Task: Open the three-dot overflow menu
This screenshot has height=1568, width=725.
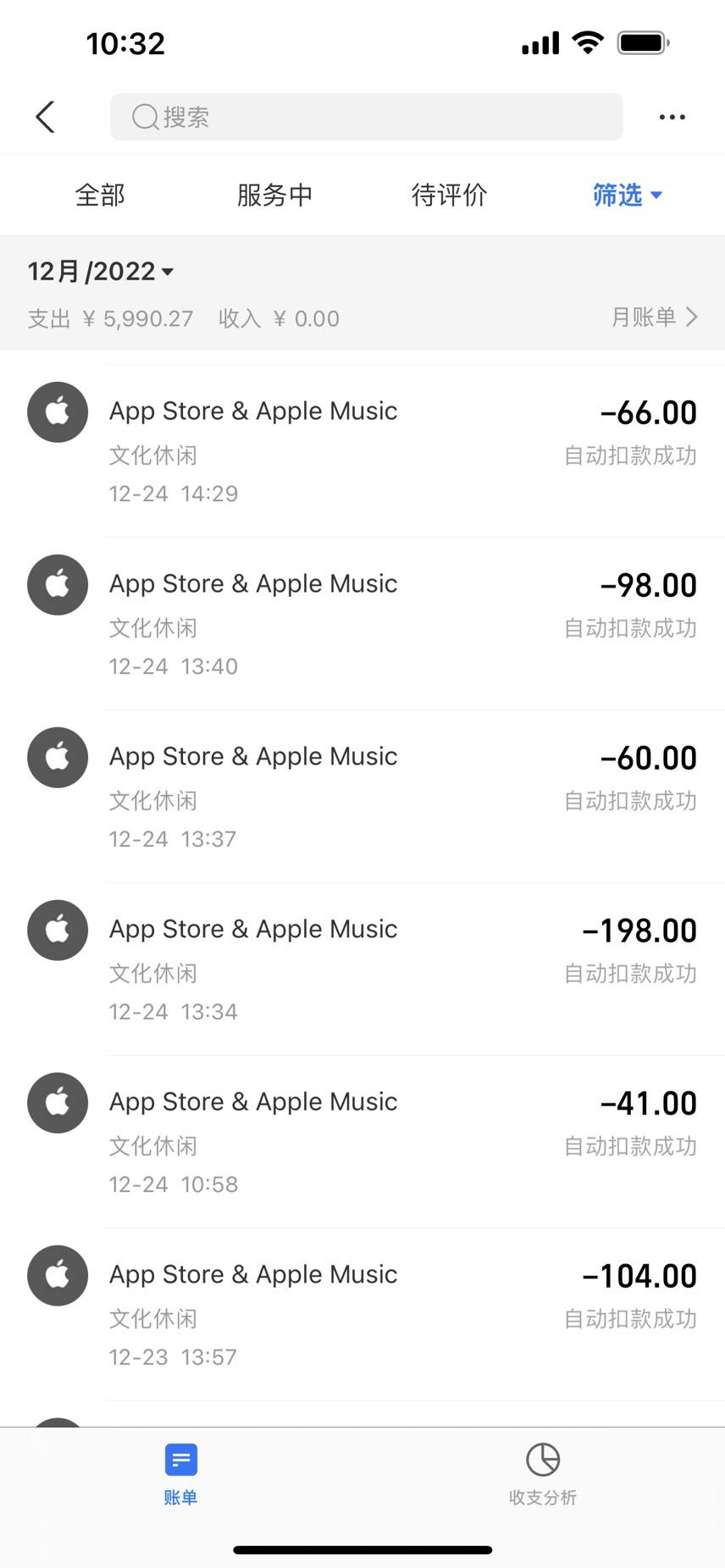Action: pos(672,117)
